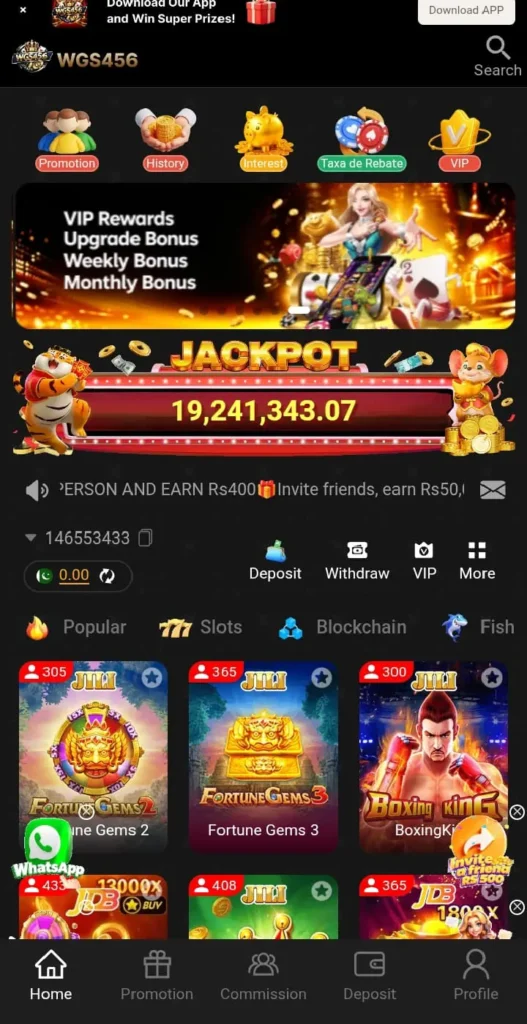Open the Interest piggy bank shortcut
Image resolution: width=527 pixels, height=1024 pixels.
[x=264, y=140]
